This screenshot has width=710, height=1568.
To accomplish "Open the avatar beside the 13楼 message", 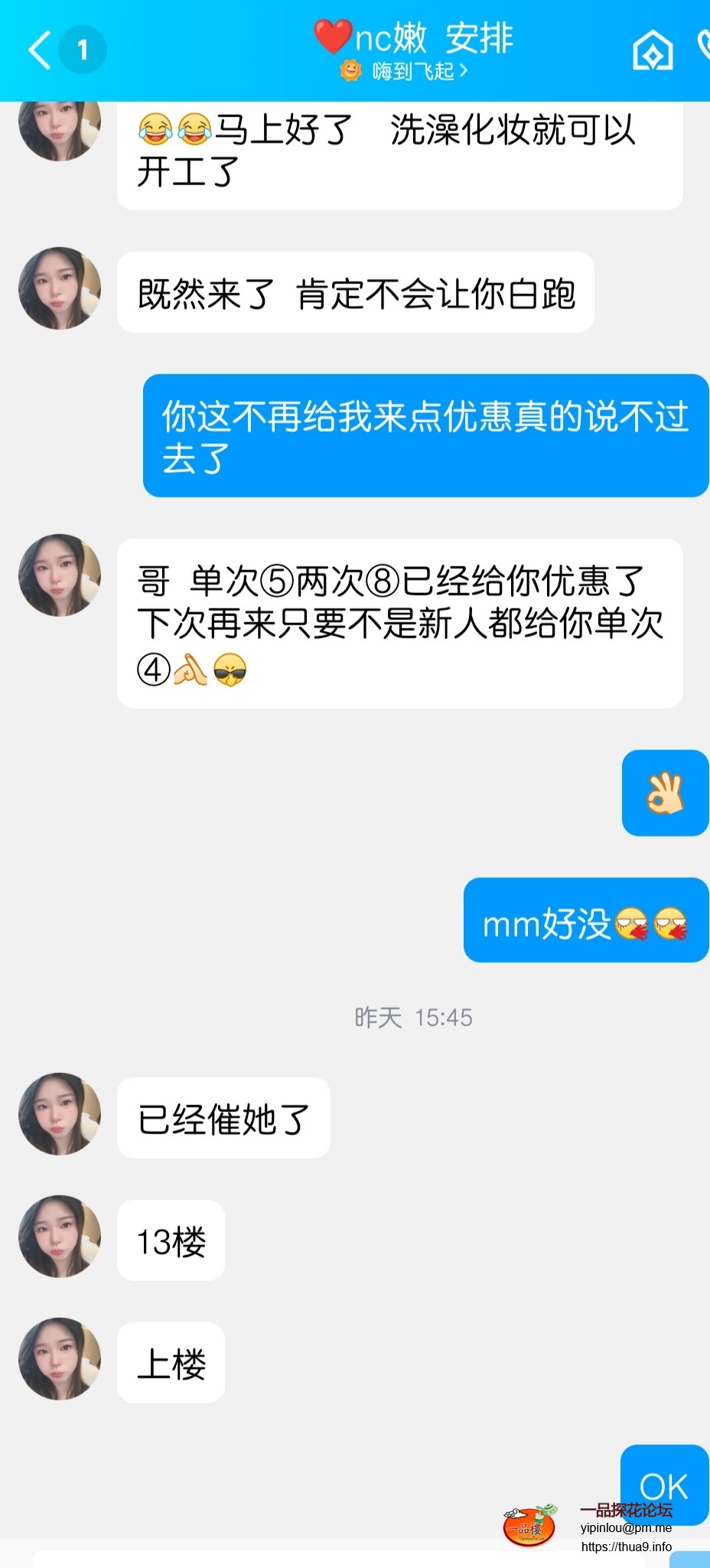I will (x=60, y=1236).
